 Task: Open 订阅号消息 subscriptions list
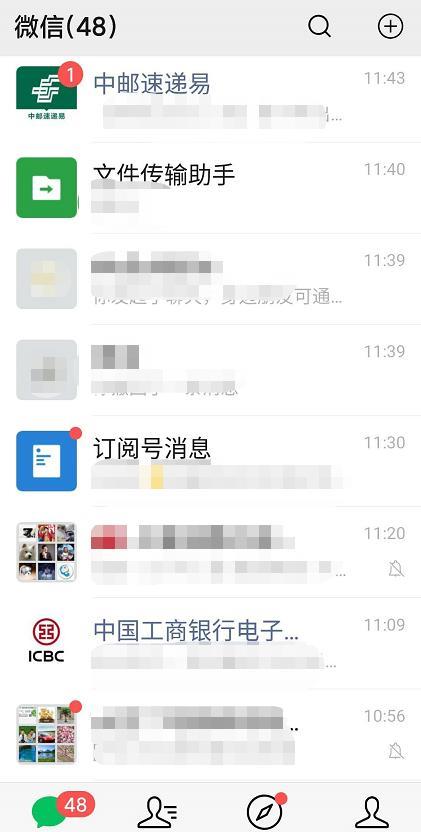click(x=210, y=461)
